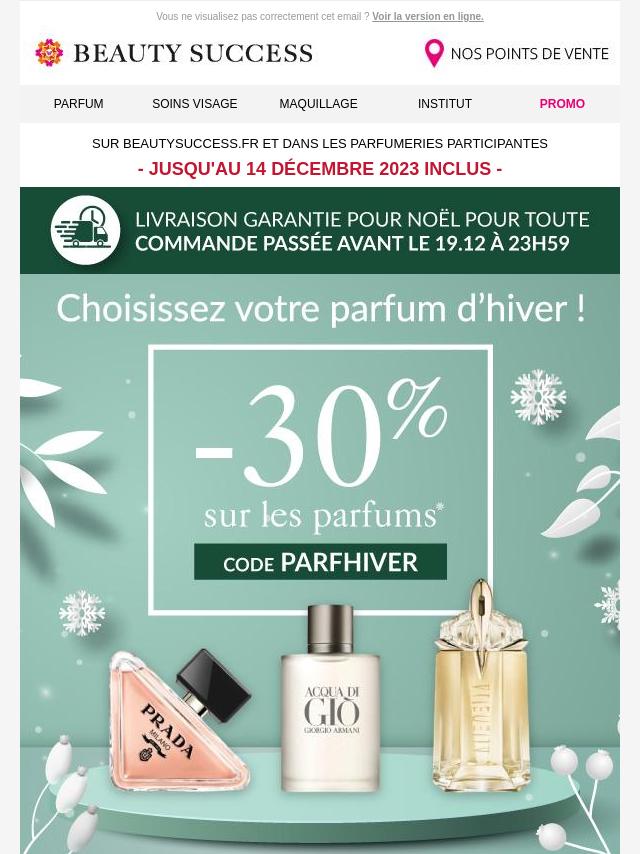Go to the Parfum category
Image resolution: width=640 pixels, height=854 pixels.
tap(78, 104)
